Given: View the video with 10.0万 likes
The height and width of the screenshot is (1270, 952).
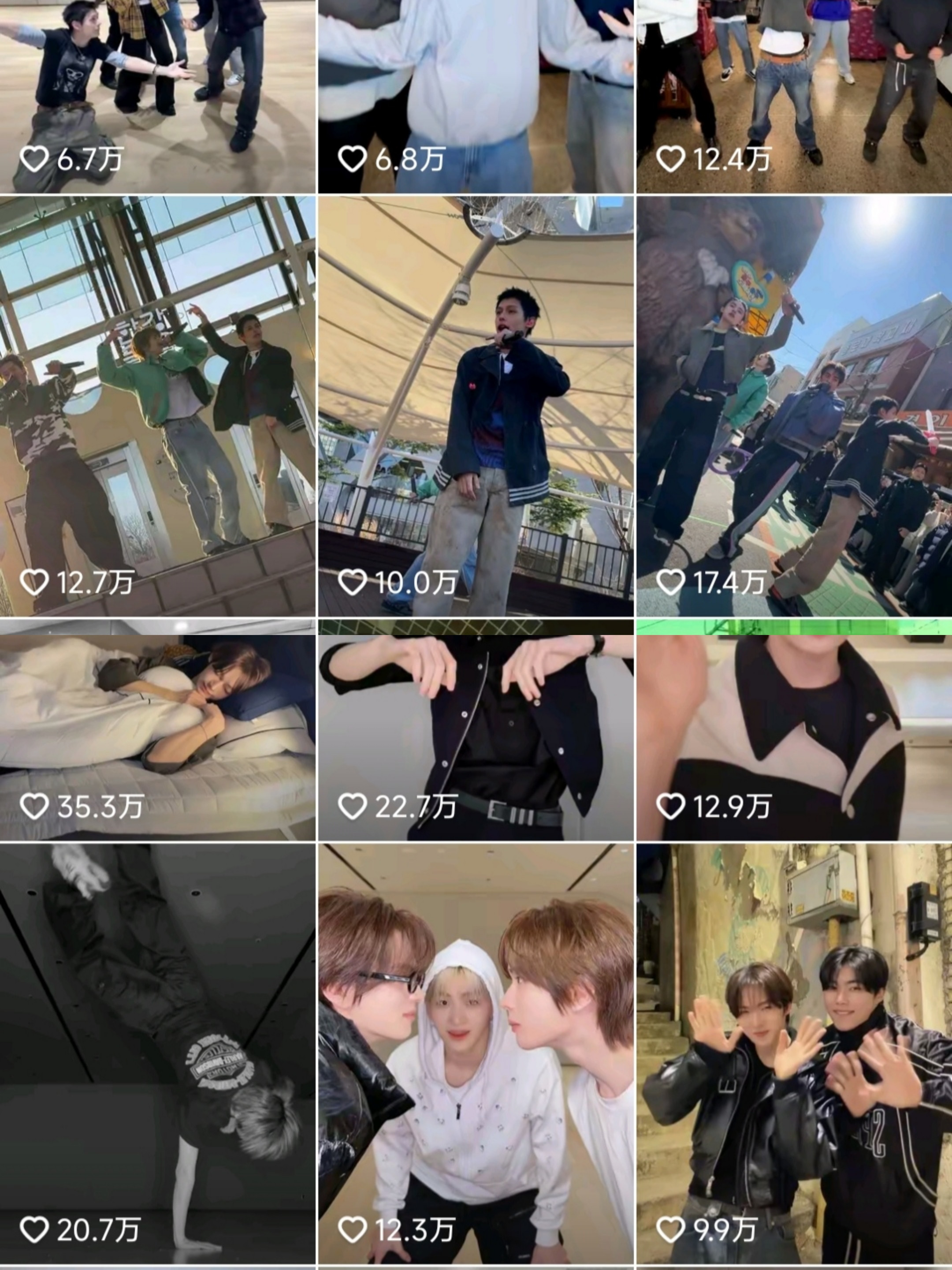Looking at the screenshot, I should (x=476, y=407).
